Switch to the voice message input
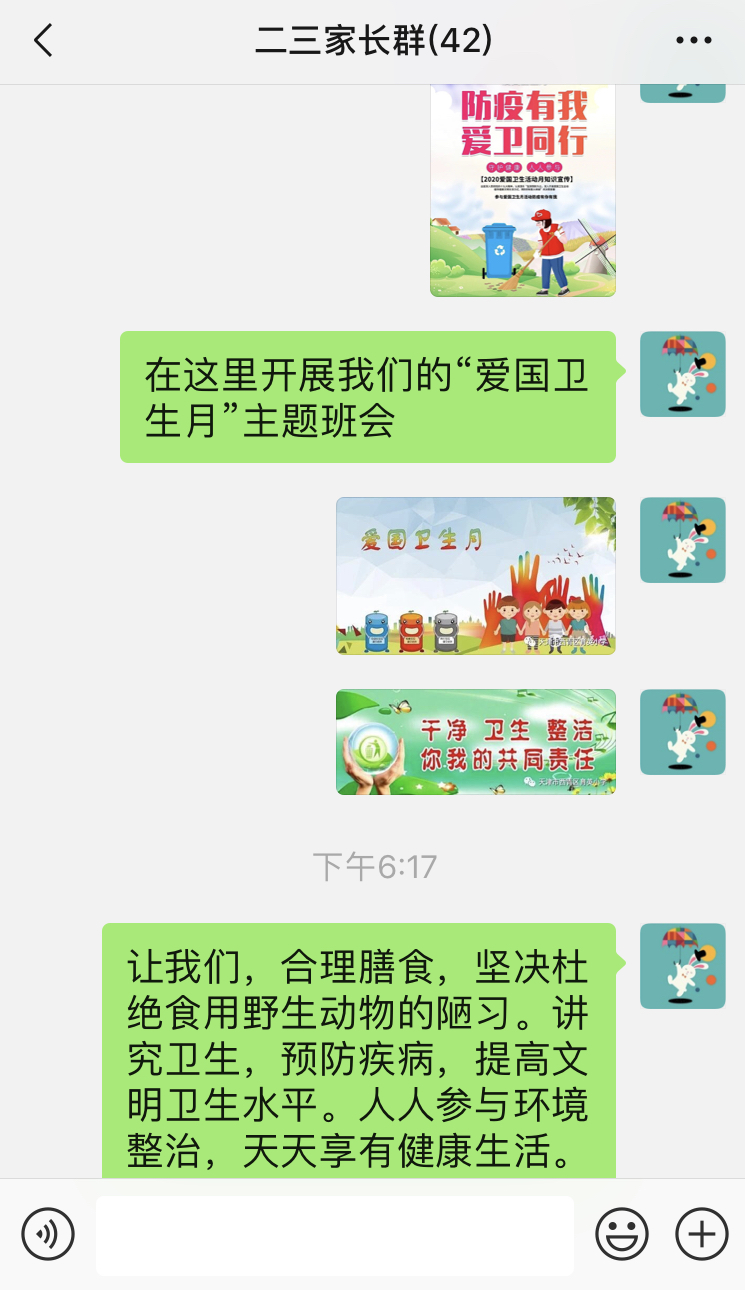 (48, 1234)
